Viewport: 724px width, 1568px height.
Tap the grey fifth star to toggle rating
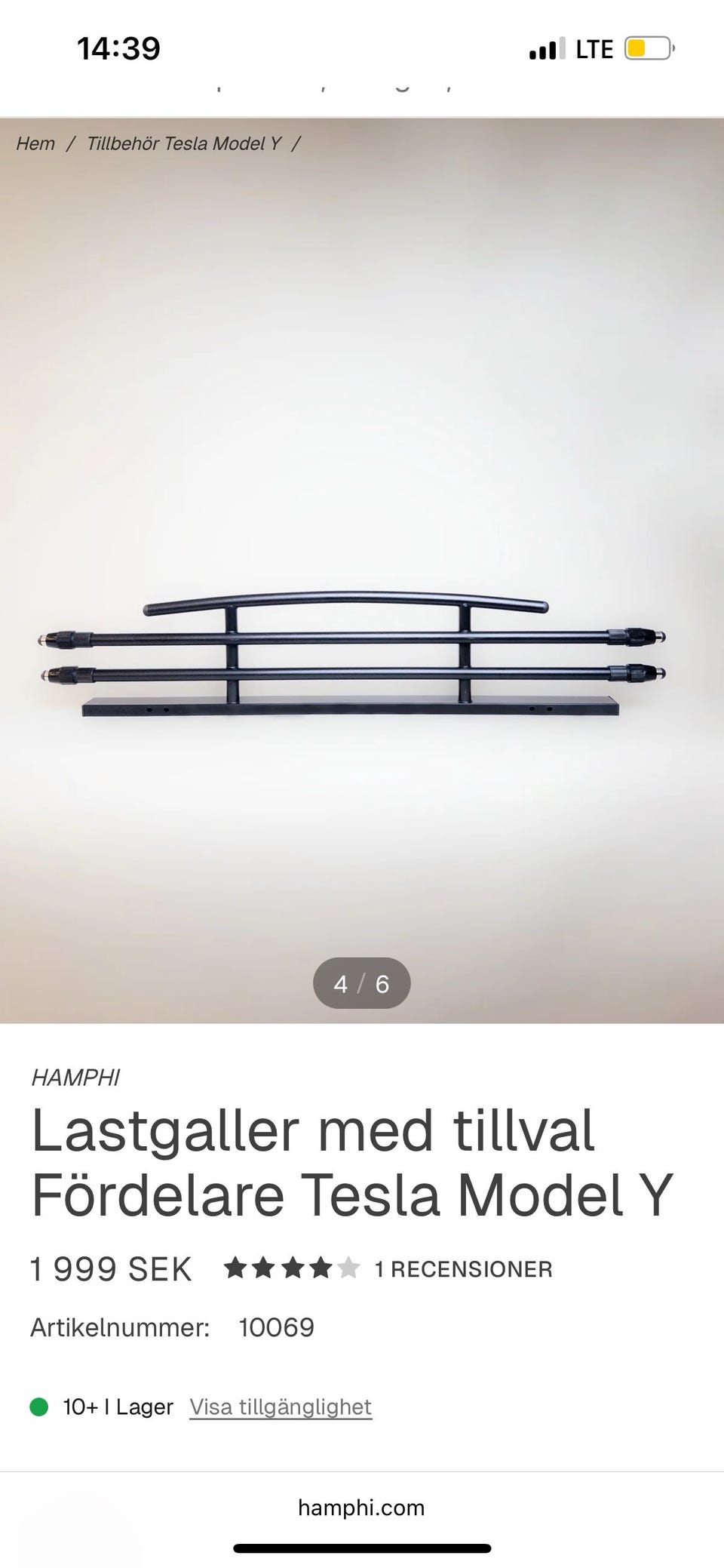(348, 1268)
